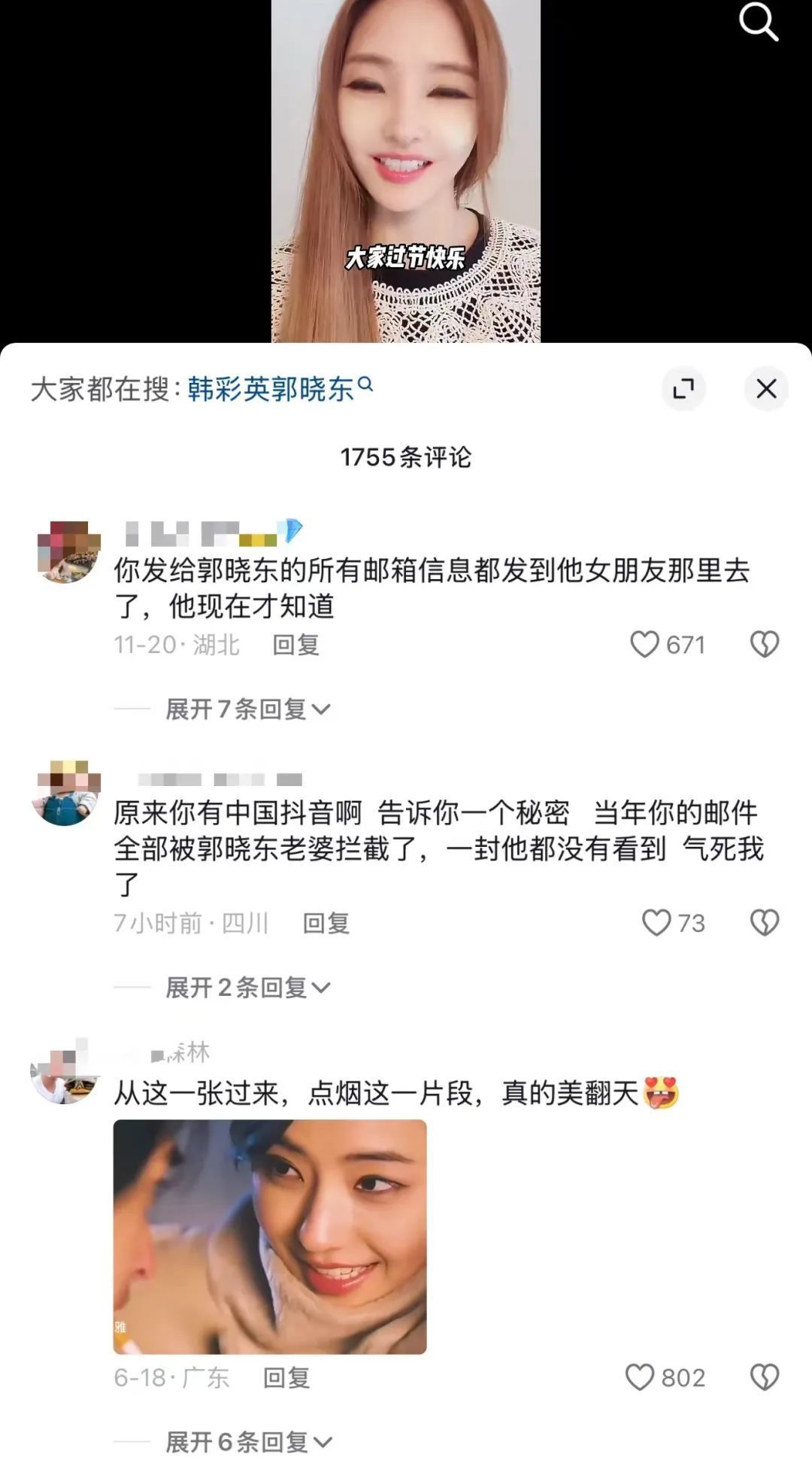The image size is (812, 1460).
Task: Open the image attached to third comment
Action: coord(270,1237)
